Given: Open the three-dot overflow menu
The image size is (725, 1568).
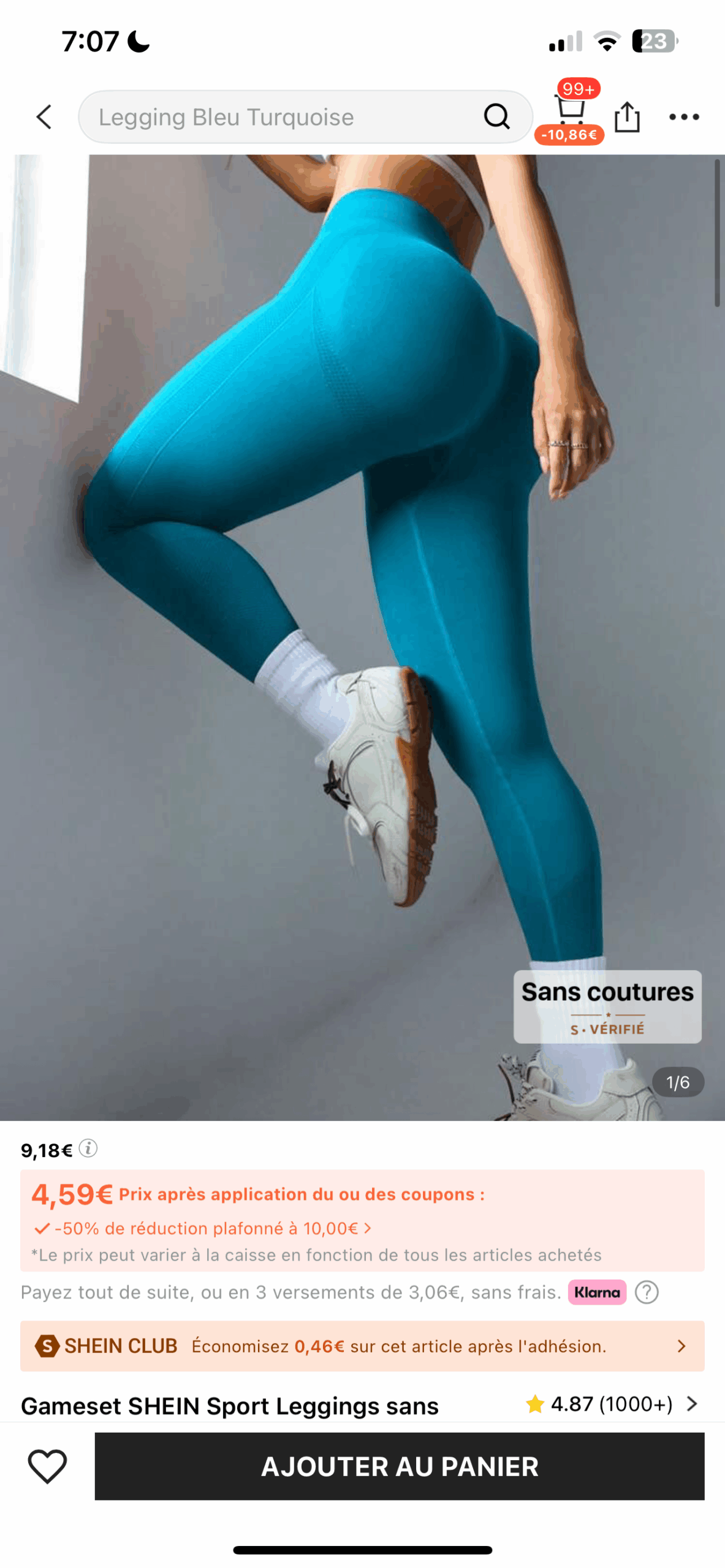Looking at the screenshot, I should [684, 117].
